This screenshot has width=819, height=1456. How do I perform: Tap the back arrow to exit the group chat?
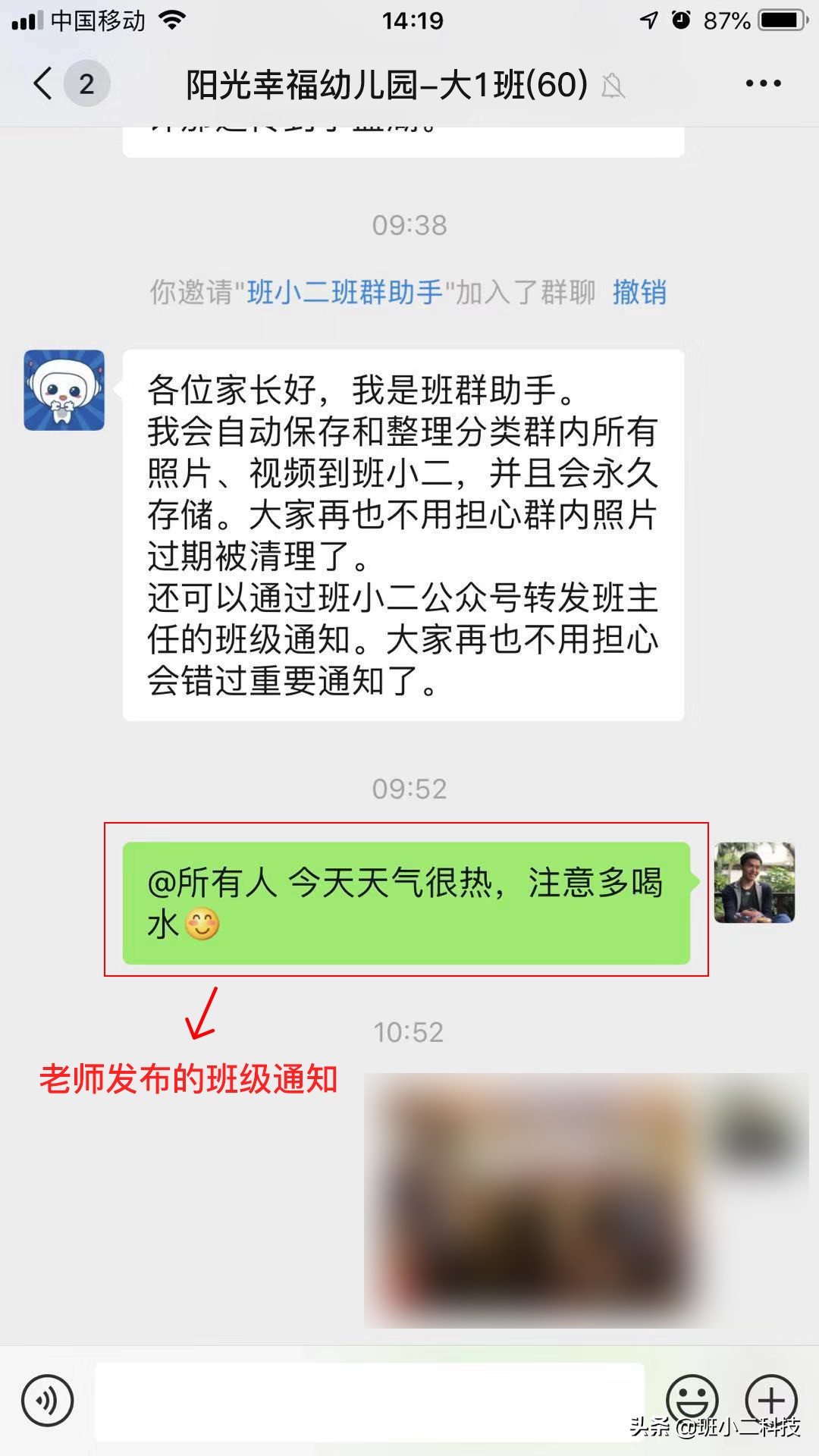(x=43, y=86)
